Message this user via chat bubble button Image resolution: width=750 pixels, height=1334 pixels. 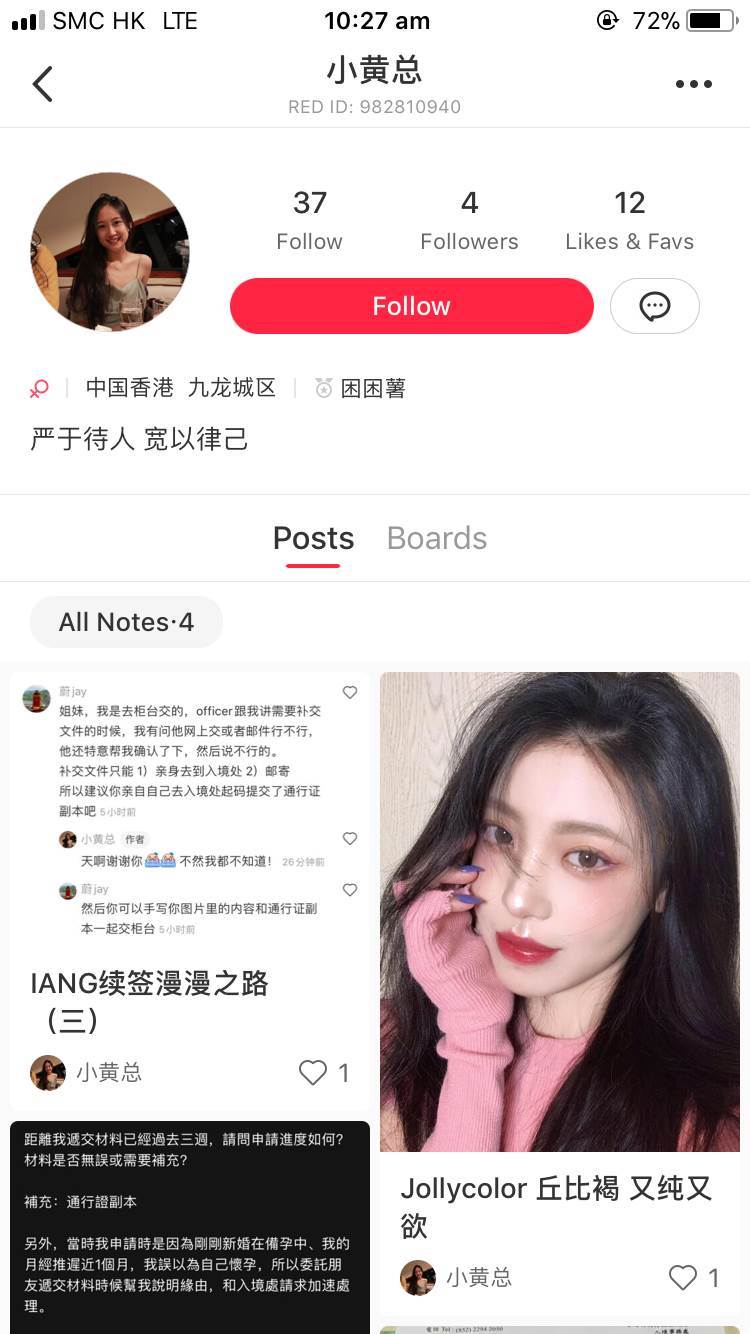(654, 306)
